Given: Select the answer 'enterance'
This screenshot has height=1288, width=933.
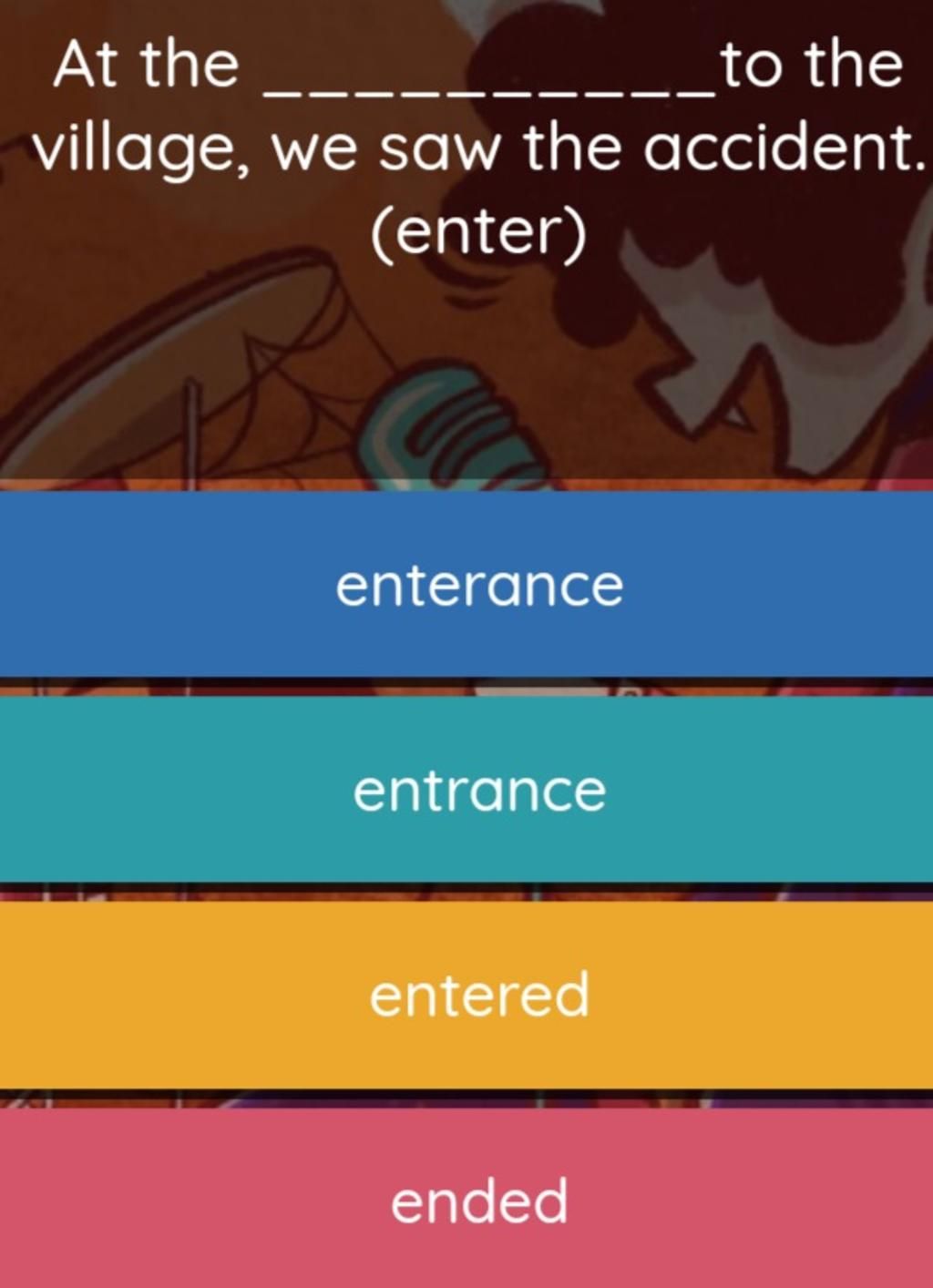Looking at the screenshot, I should [x=479, y=584].
